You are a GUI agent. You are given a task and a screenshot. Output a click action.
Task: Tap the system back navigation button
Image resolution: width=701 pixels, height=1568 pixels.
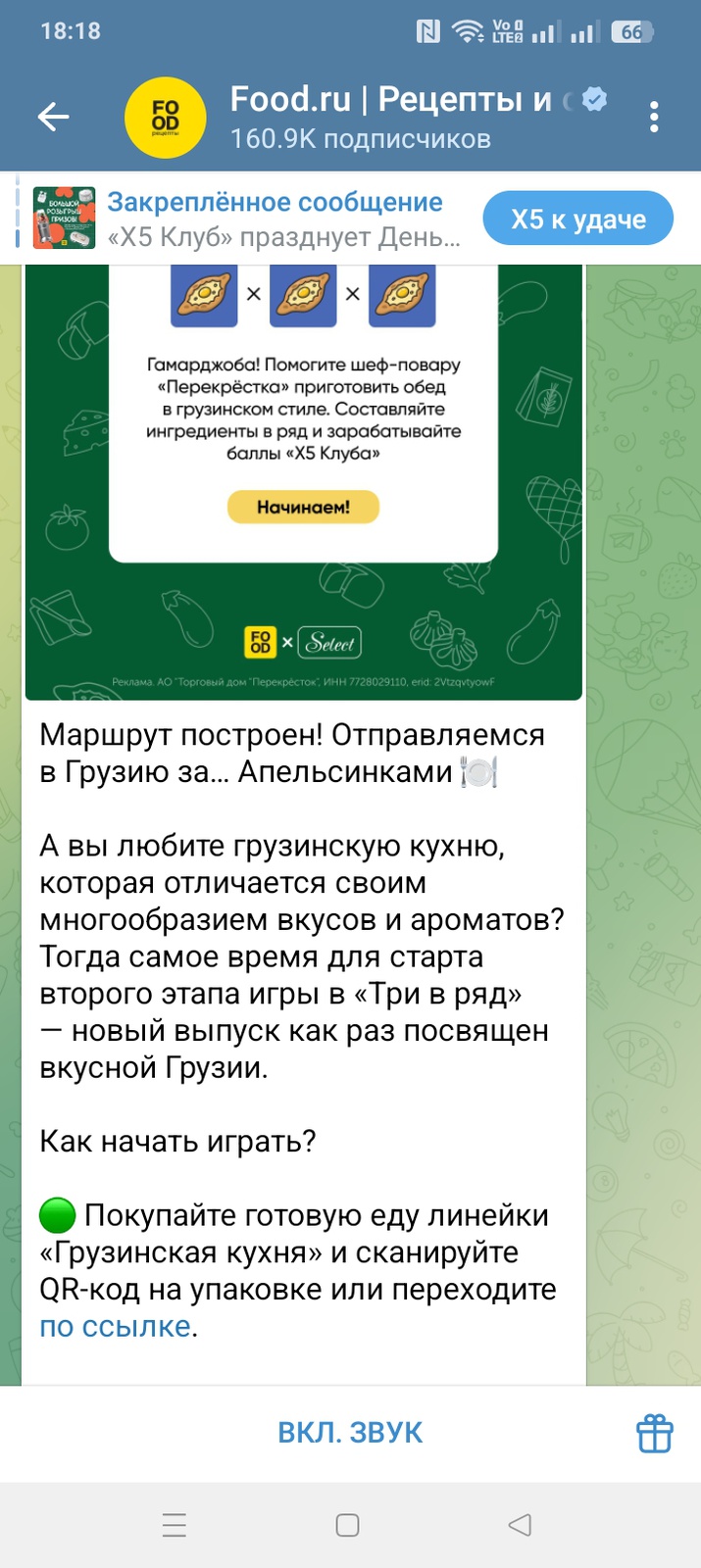[520, 1525]
